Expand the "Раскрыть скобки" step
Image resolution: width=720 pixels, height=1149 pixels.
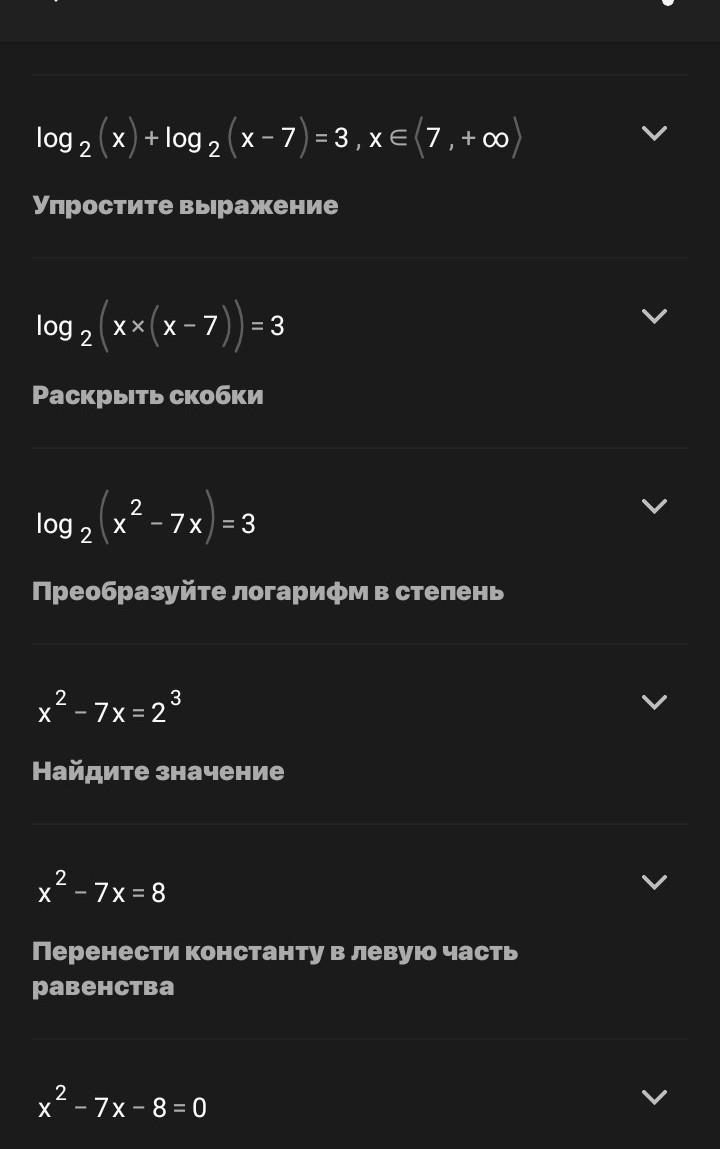coord(653,316)
